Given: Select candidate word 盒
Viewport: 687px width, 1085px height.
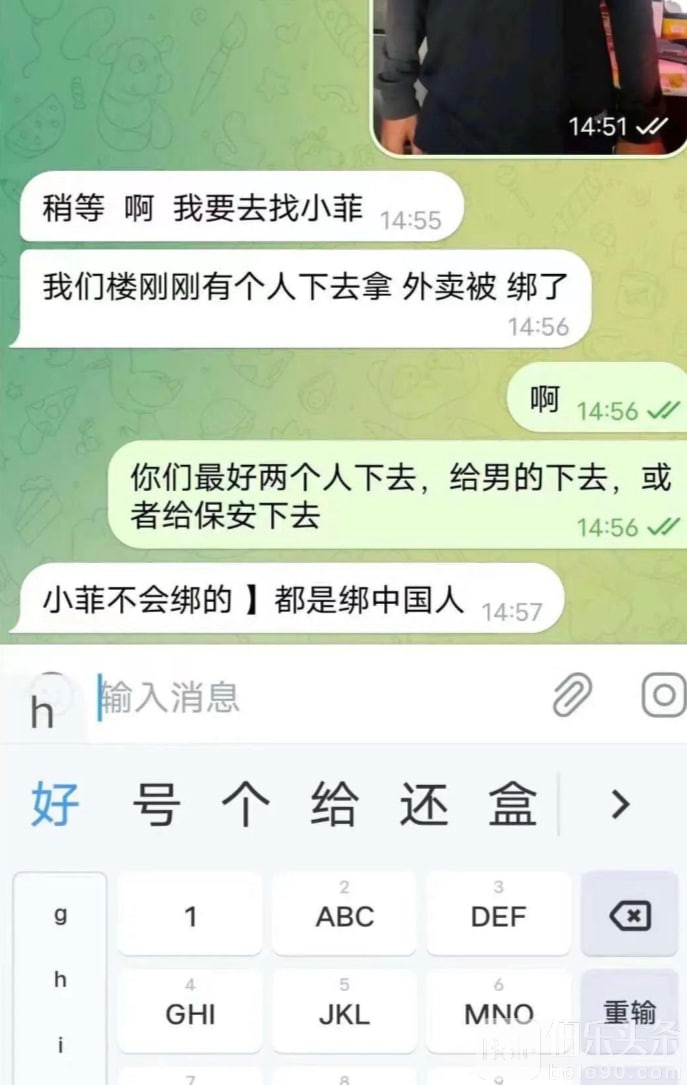Looking at the screenshot, I should [x=513, y=804].
